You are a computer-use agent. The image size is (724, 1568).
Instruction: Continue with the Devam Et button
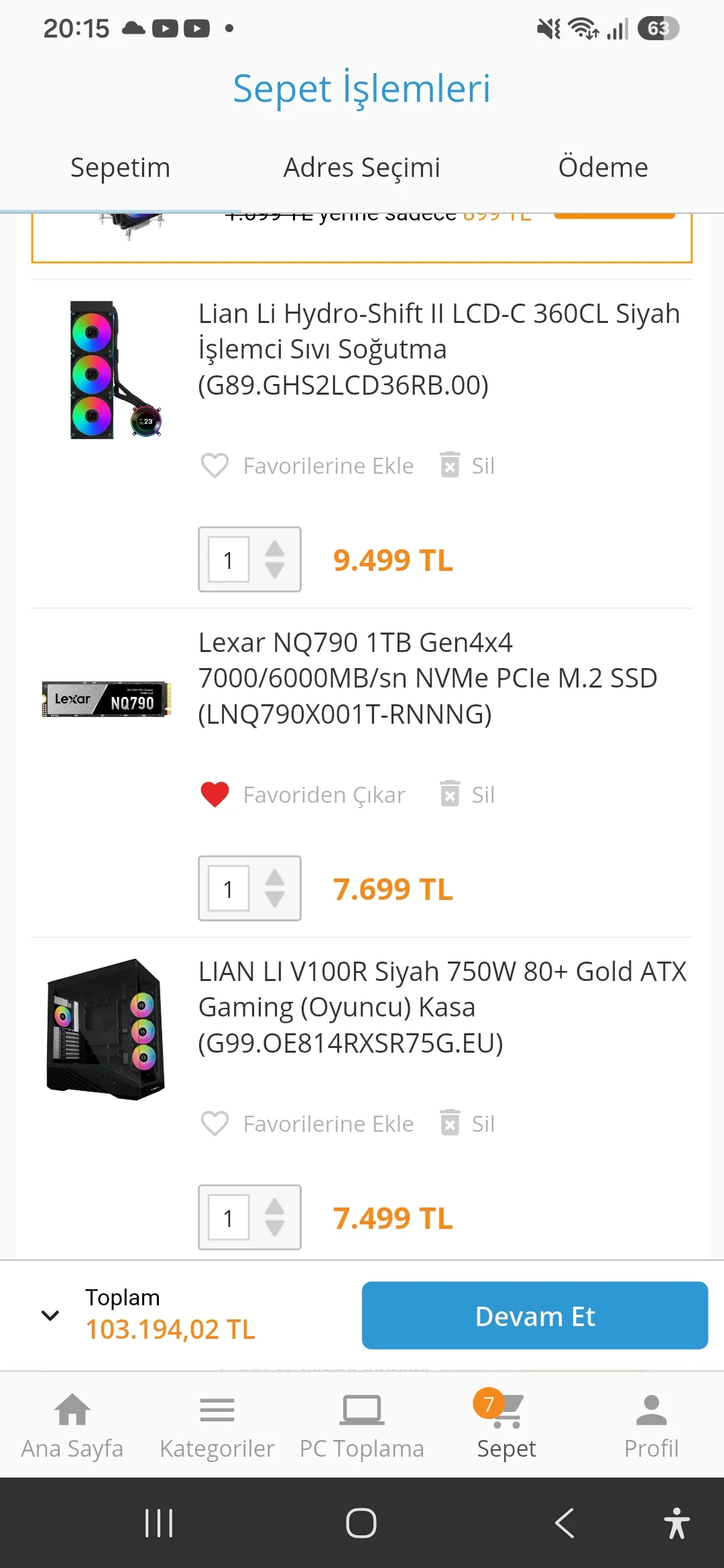coord(535,1315)
